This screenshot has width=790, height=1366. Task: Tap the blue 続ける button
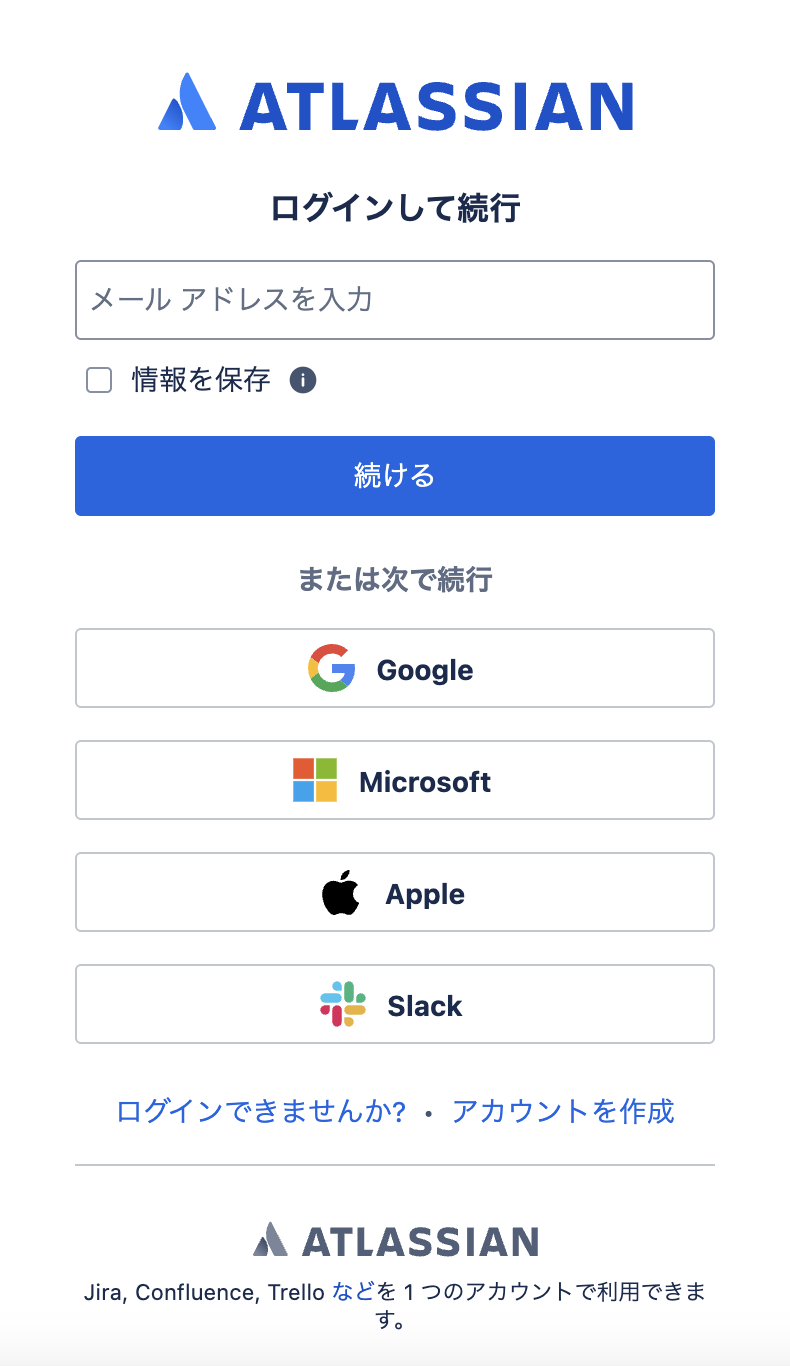[394, 476]
